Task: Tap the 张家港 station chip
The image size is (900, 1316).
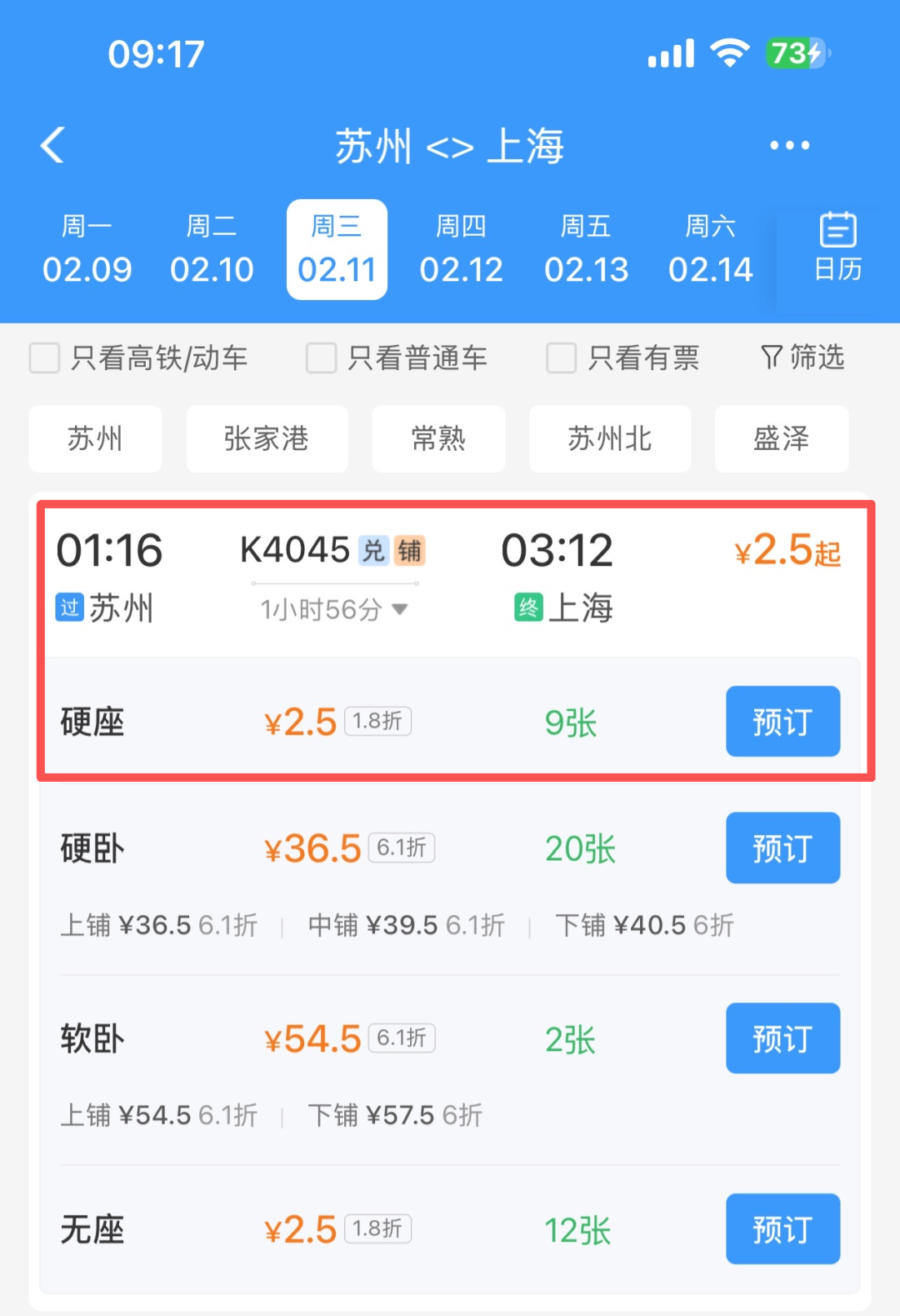Action: point(267,439)
